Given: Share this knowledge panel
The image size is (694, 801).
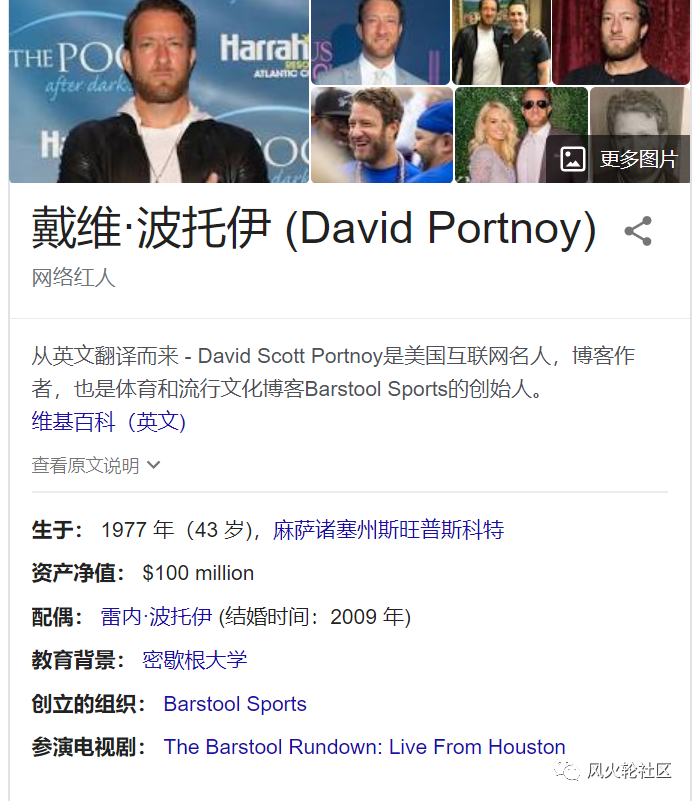Looking at the screenshot, I should (x=638, y=231).
